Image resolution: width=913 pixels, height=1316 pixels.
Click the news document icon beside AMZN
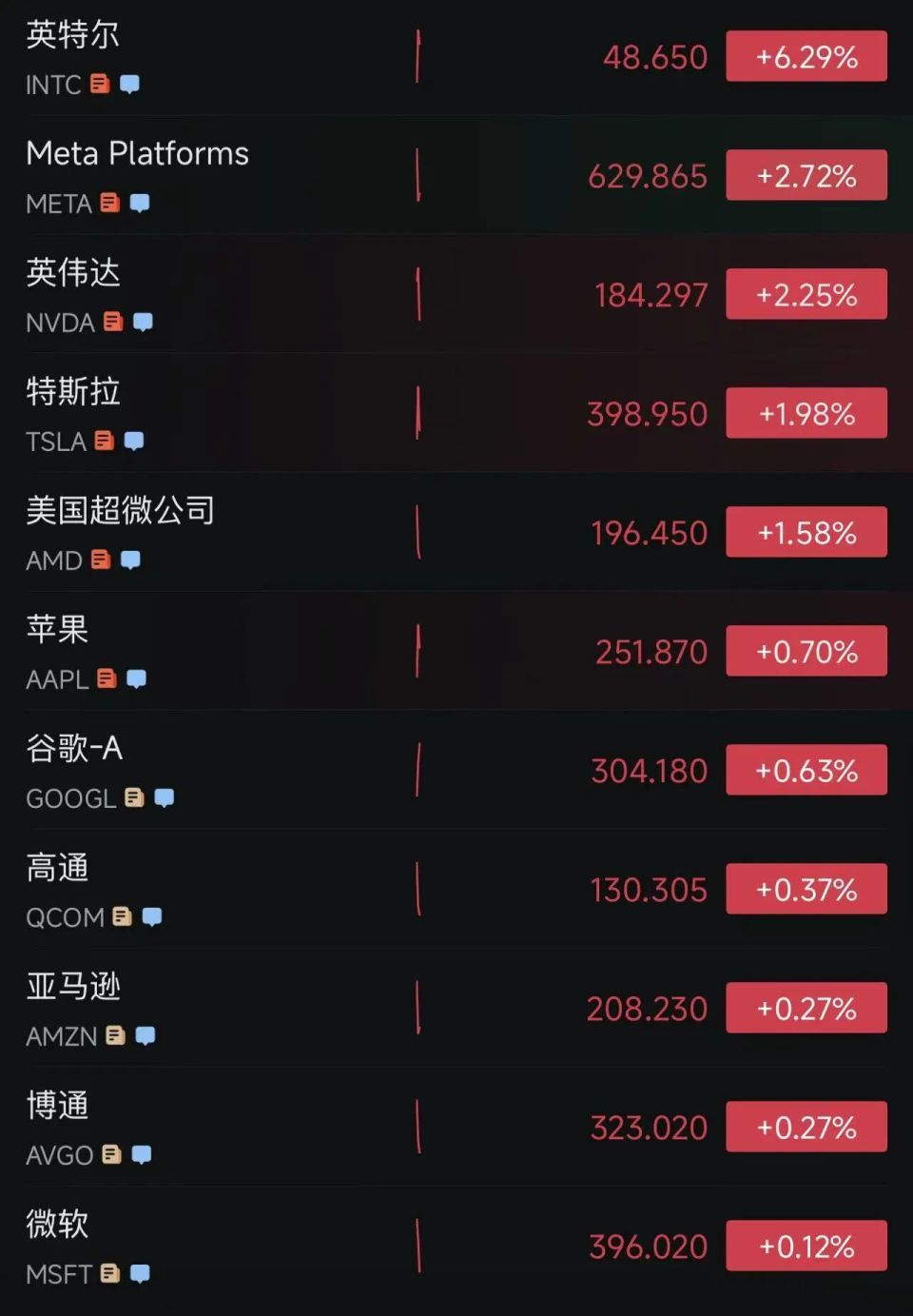(x=112, y=1036)
